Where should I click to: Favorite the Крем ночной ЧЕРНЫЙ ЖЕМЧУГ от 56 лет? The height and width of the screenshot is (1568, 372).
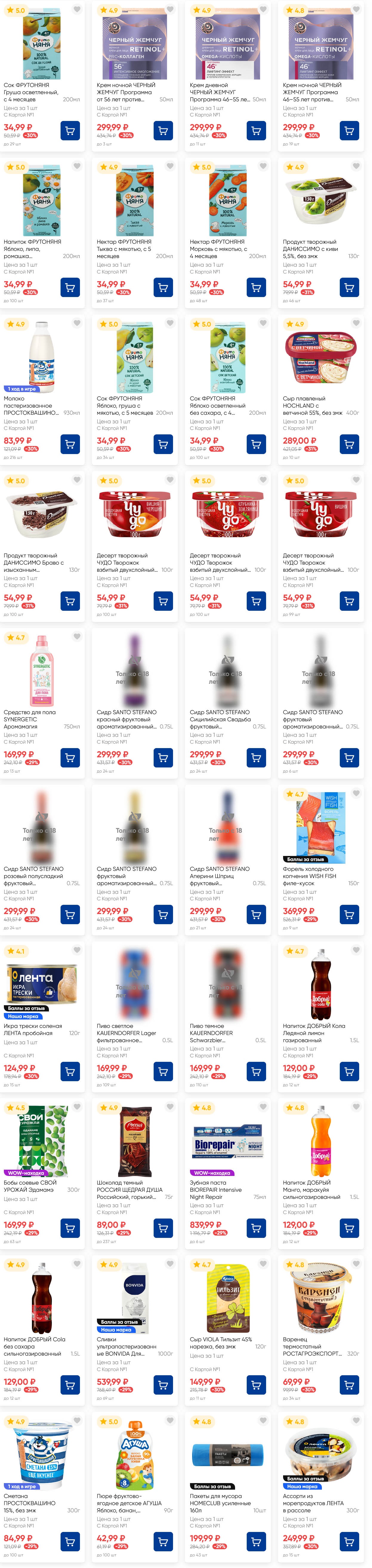(x=170, y=9)
